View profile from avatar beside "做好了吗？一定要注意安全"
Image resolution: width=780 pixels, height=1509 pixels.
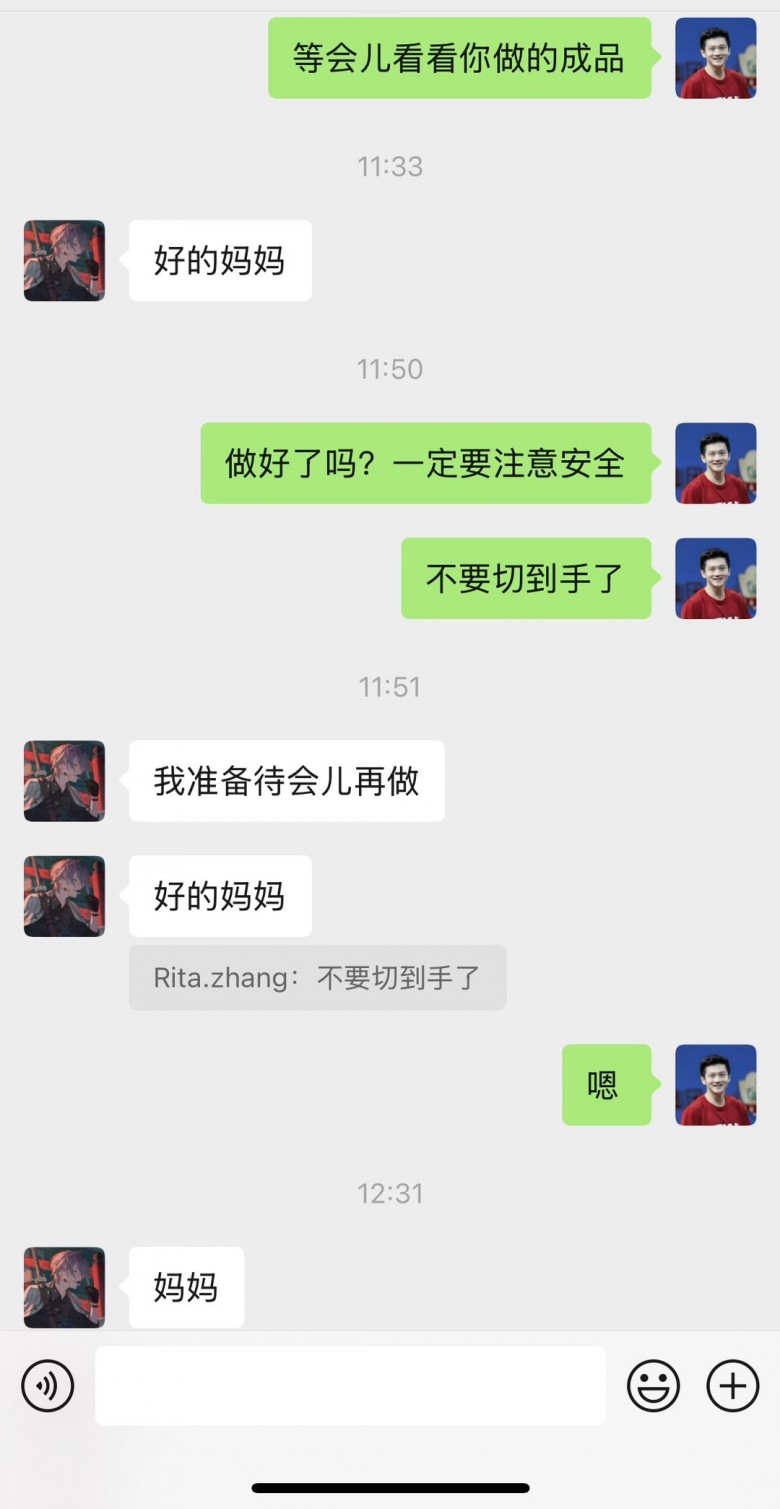tap(716, 463)
